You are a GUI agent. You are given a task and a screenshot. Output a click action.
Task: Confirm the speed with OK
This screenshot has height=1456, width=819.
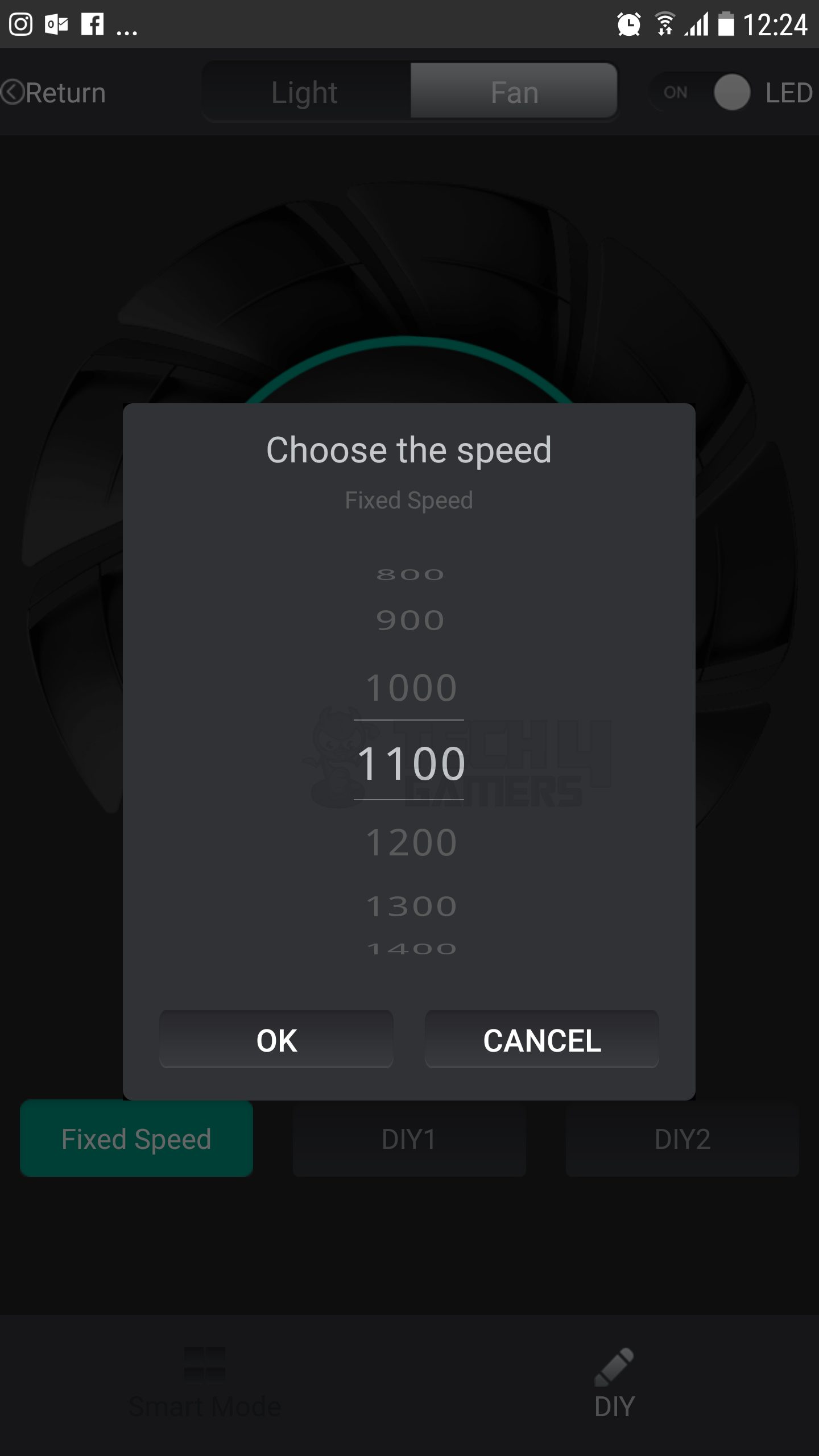[276, 1040]
